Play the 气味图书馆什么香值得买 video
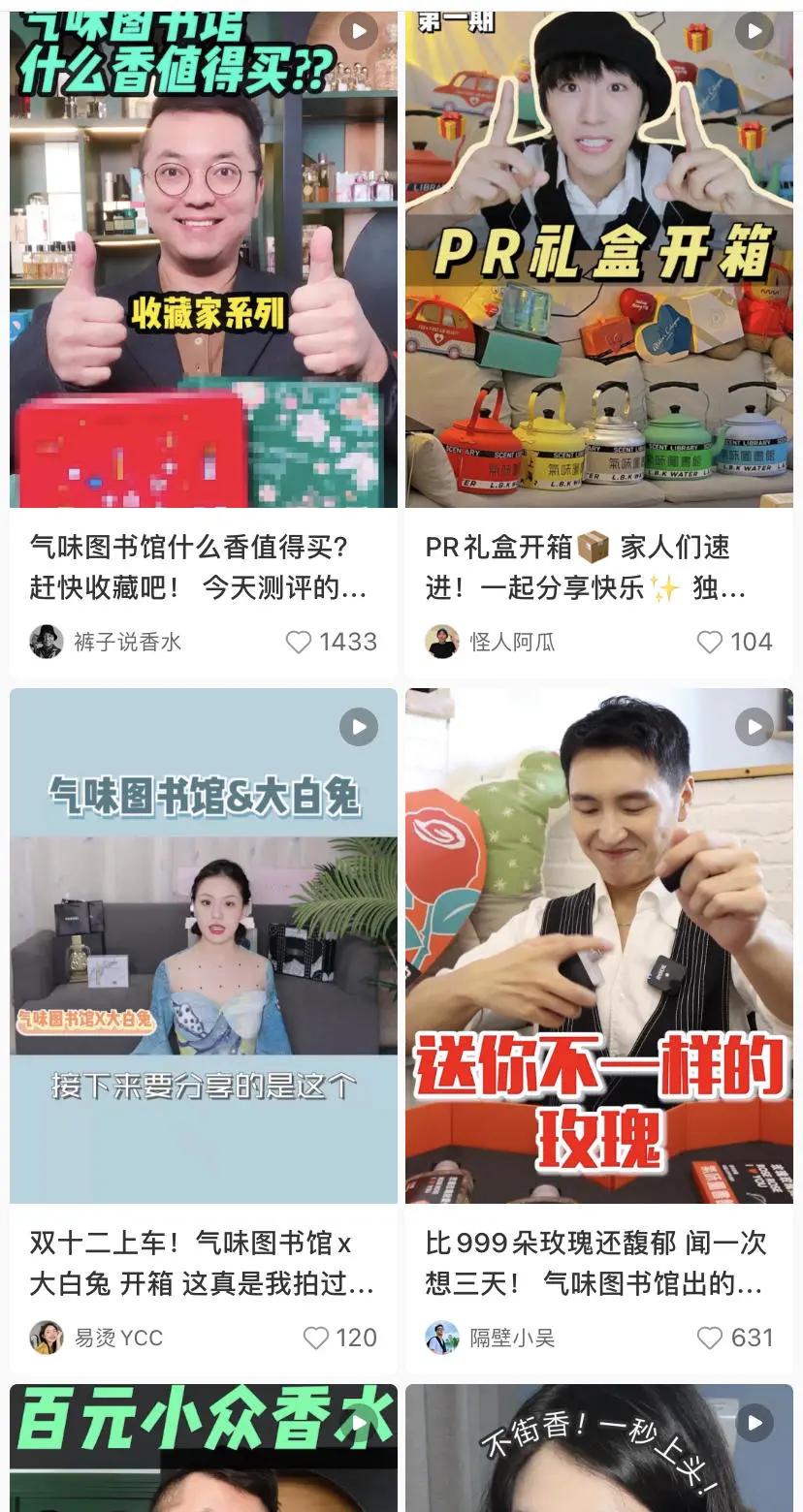 (358, 32)
